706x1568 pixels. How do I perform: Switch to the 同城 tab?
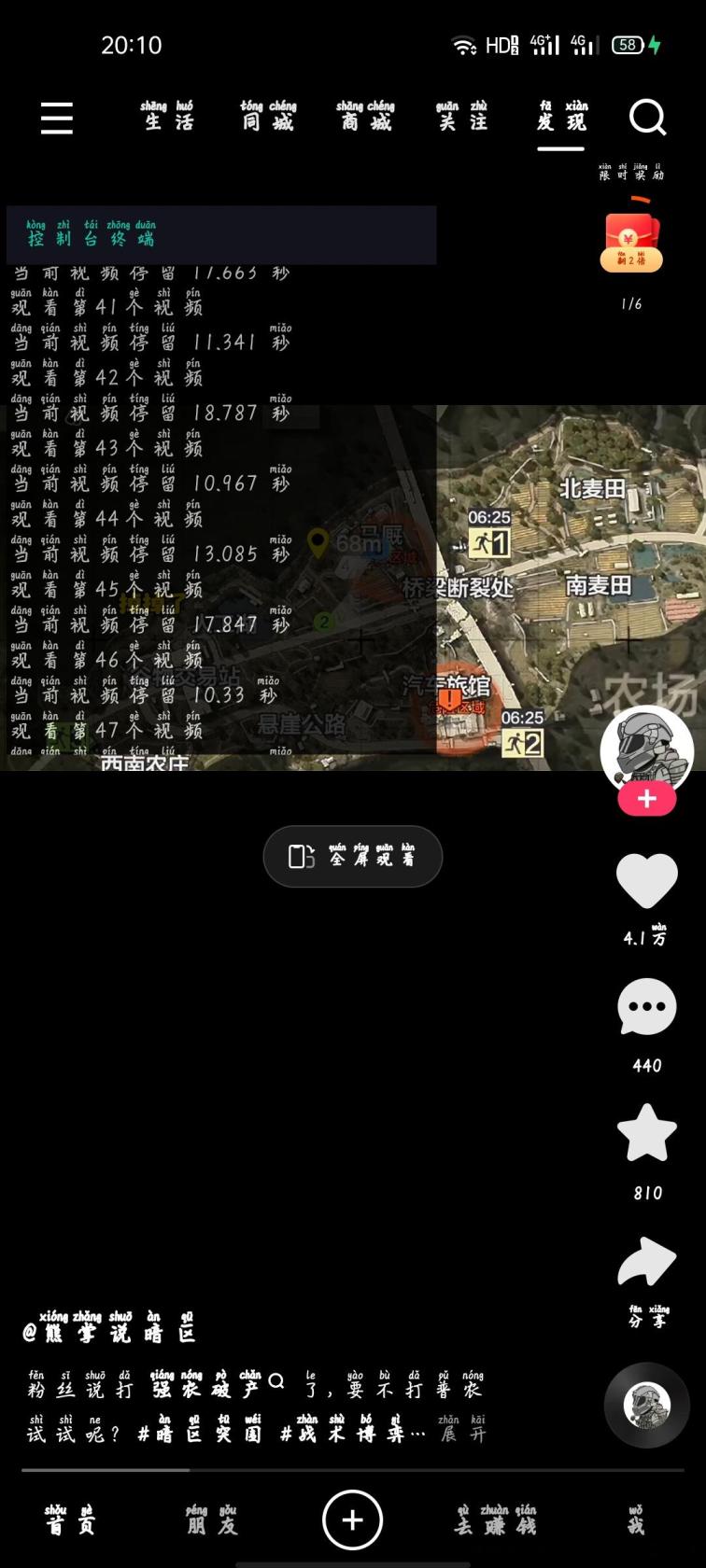click(x=268, y=118)
